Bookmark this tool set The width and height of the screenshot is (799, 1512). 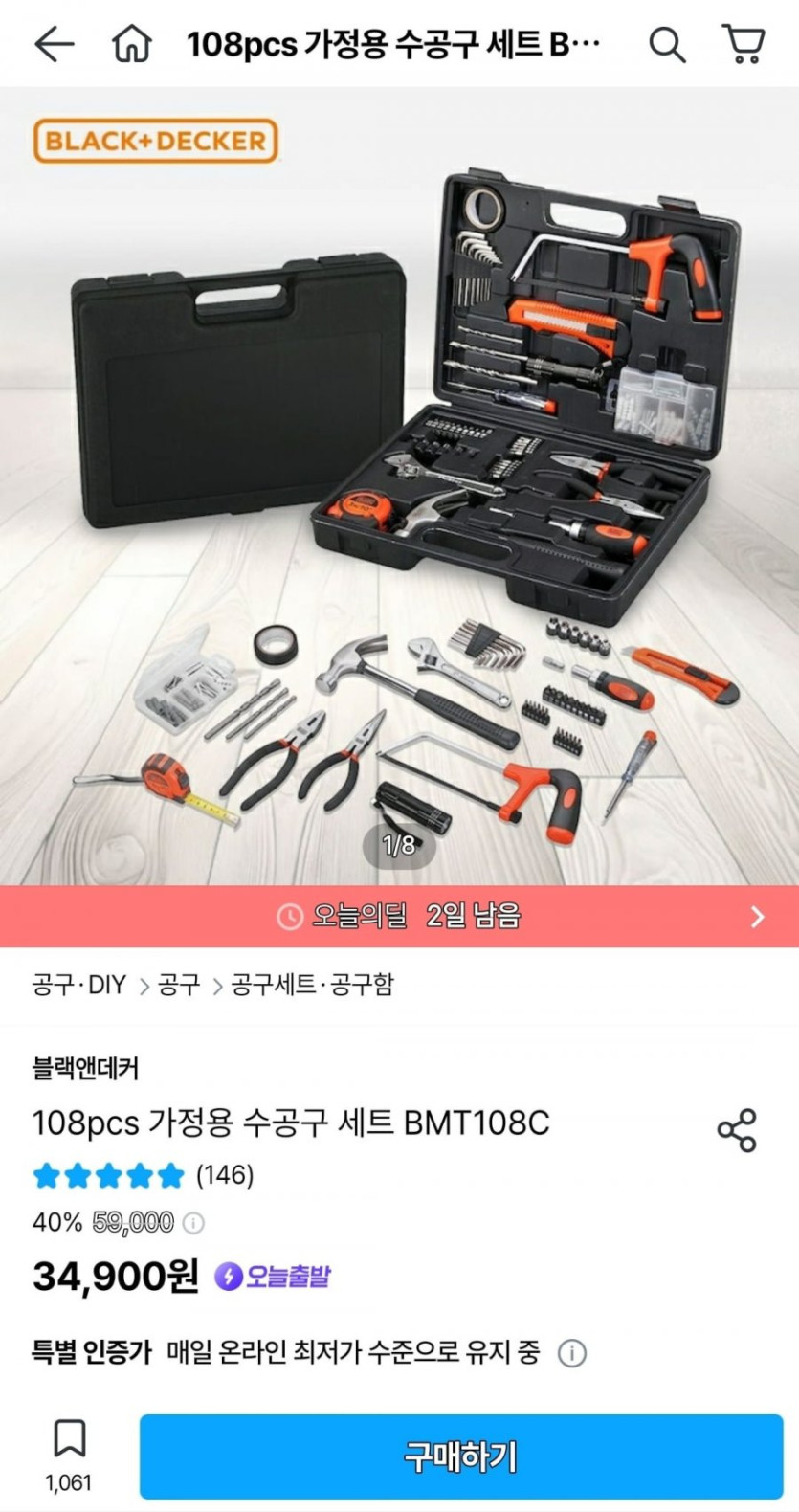pyautogui.click(x=69, y=1455)
